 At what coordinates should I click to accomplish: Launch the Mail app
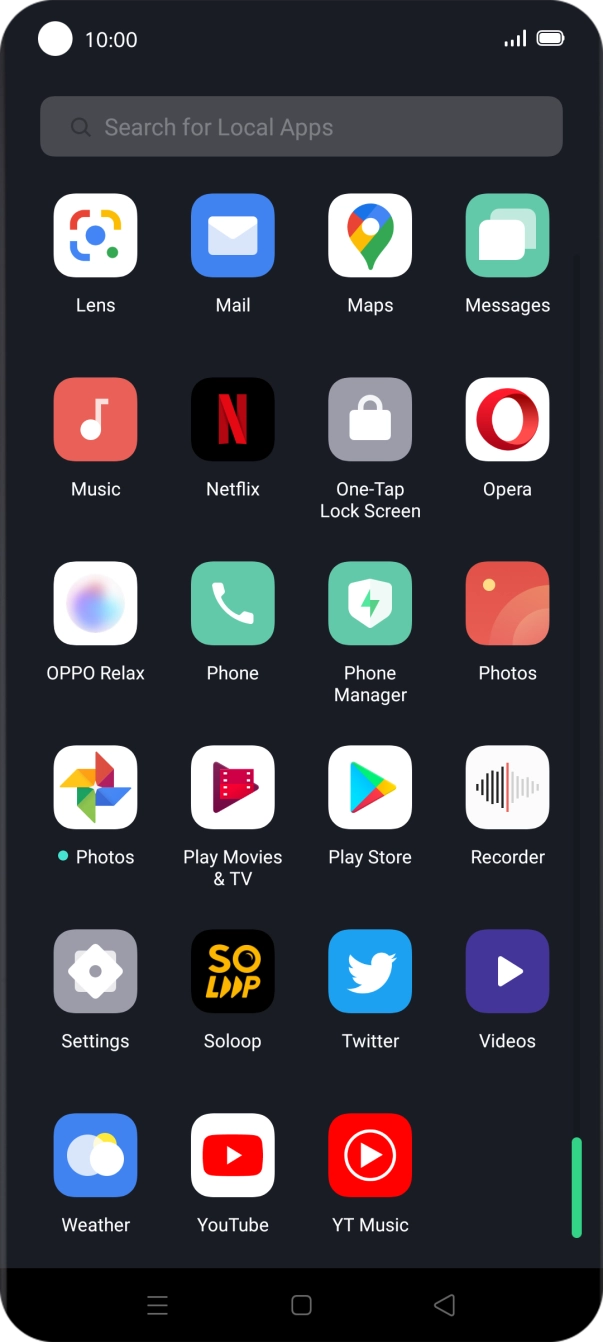tap(233, 235)
